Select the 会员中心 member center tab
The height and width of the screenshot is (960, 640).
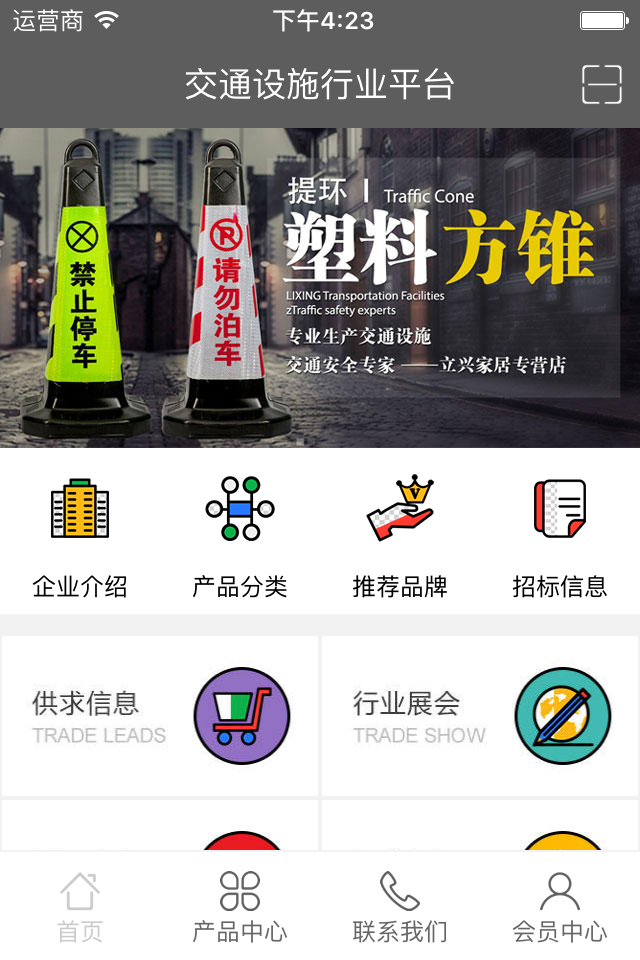560,907
